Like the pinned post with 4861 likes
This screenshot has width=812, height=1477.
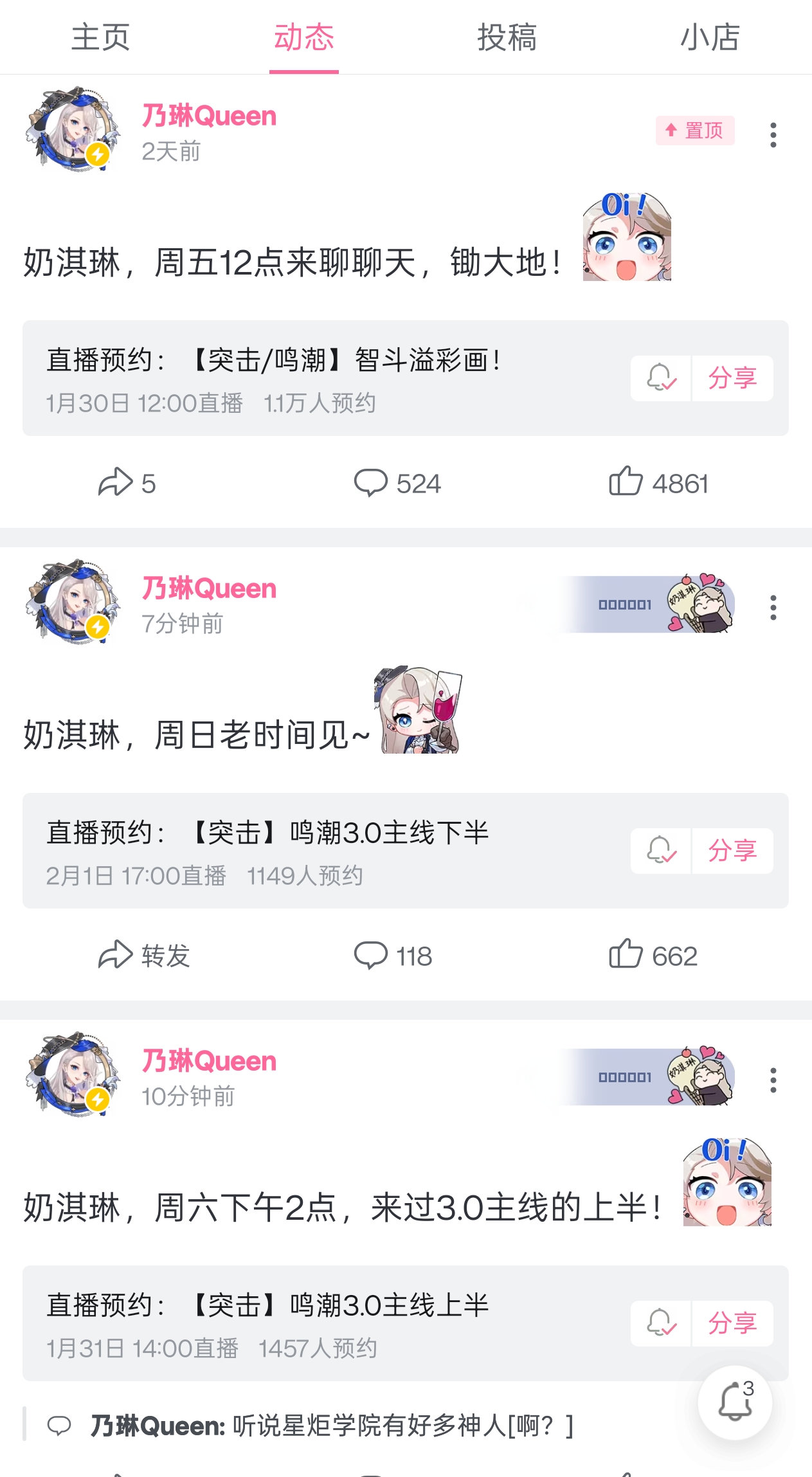pyautogui.click(x=658, y=483)
